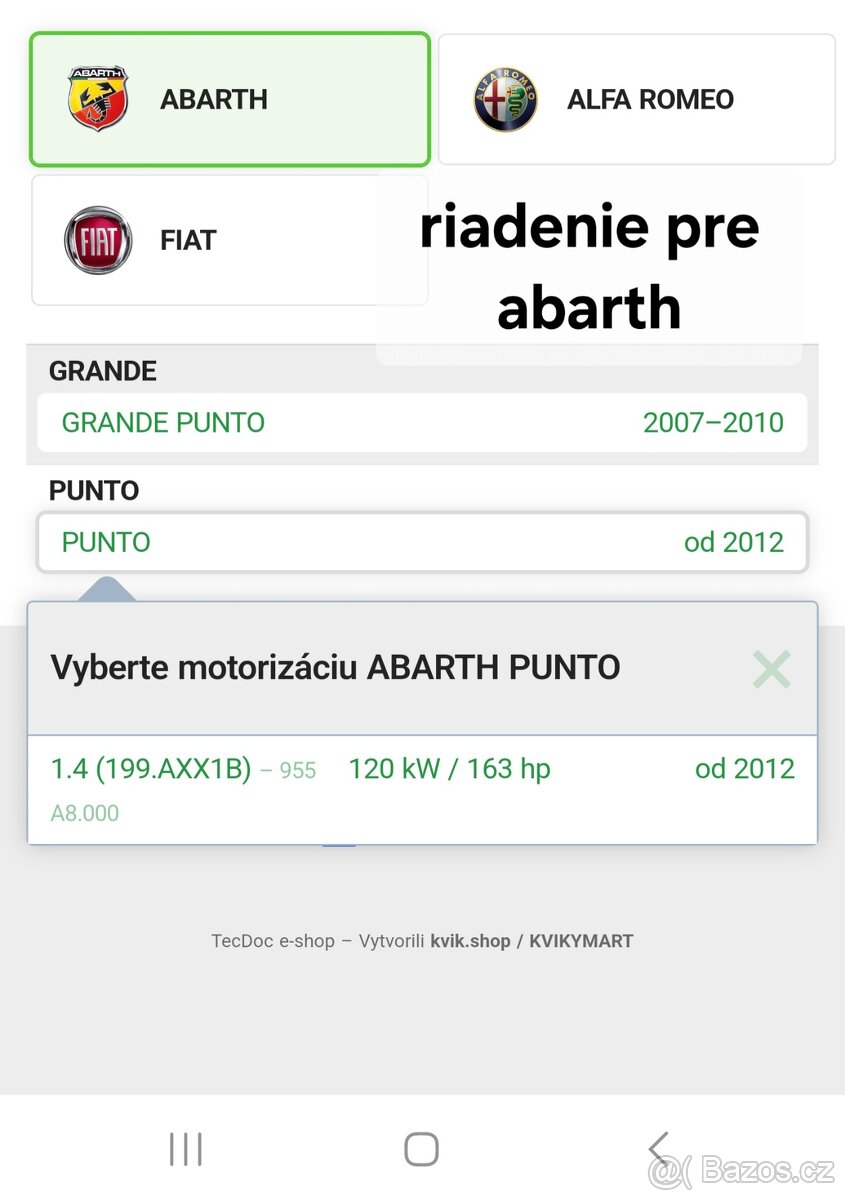Expand the GRANDE PUNTO 2007–2010 entry
This screenshot has height=1200, width=845.
[422, 422]
